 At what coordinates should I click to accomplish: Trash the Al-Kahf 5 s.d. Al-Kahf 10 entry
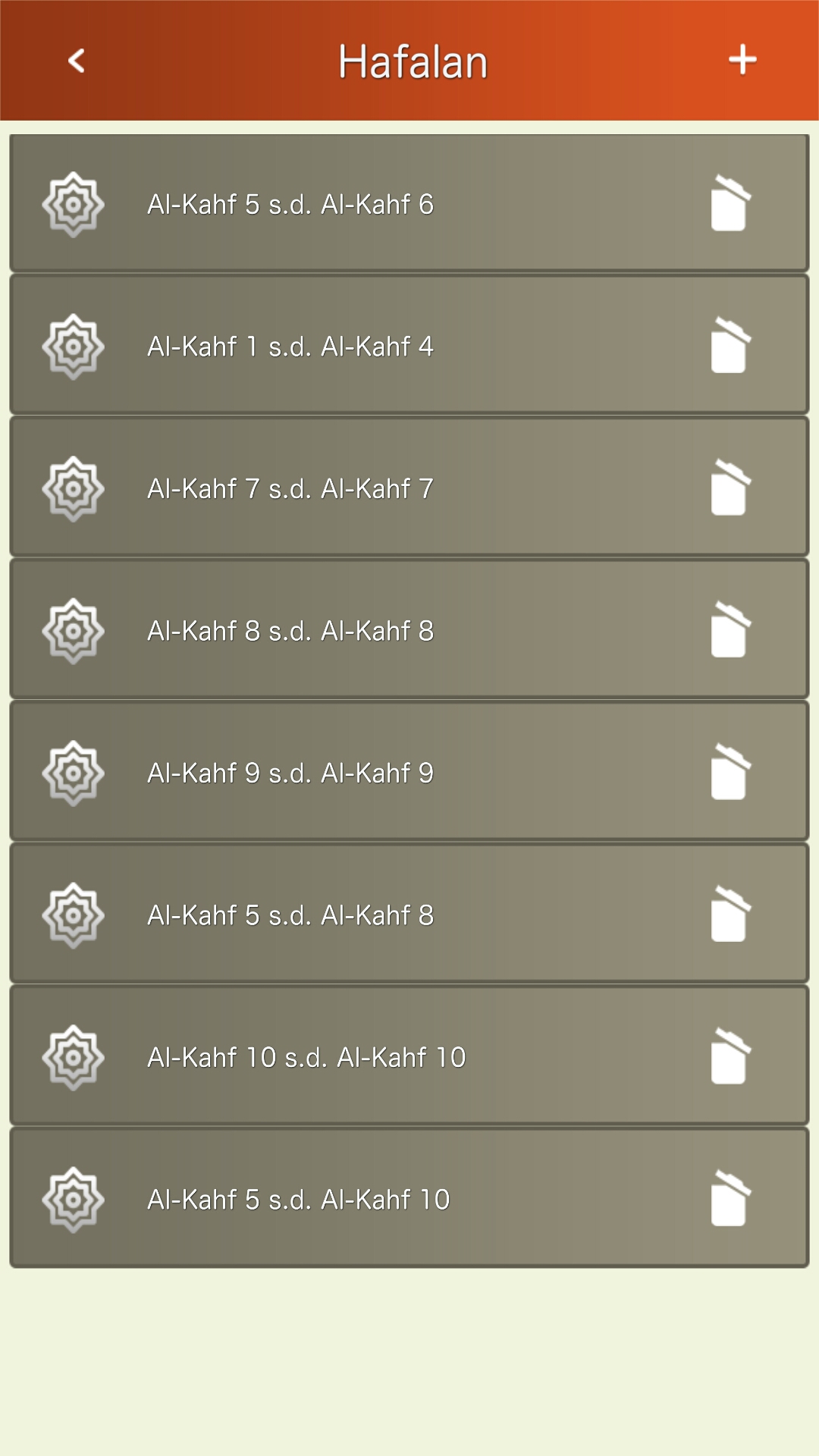pos(730,1199)
